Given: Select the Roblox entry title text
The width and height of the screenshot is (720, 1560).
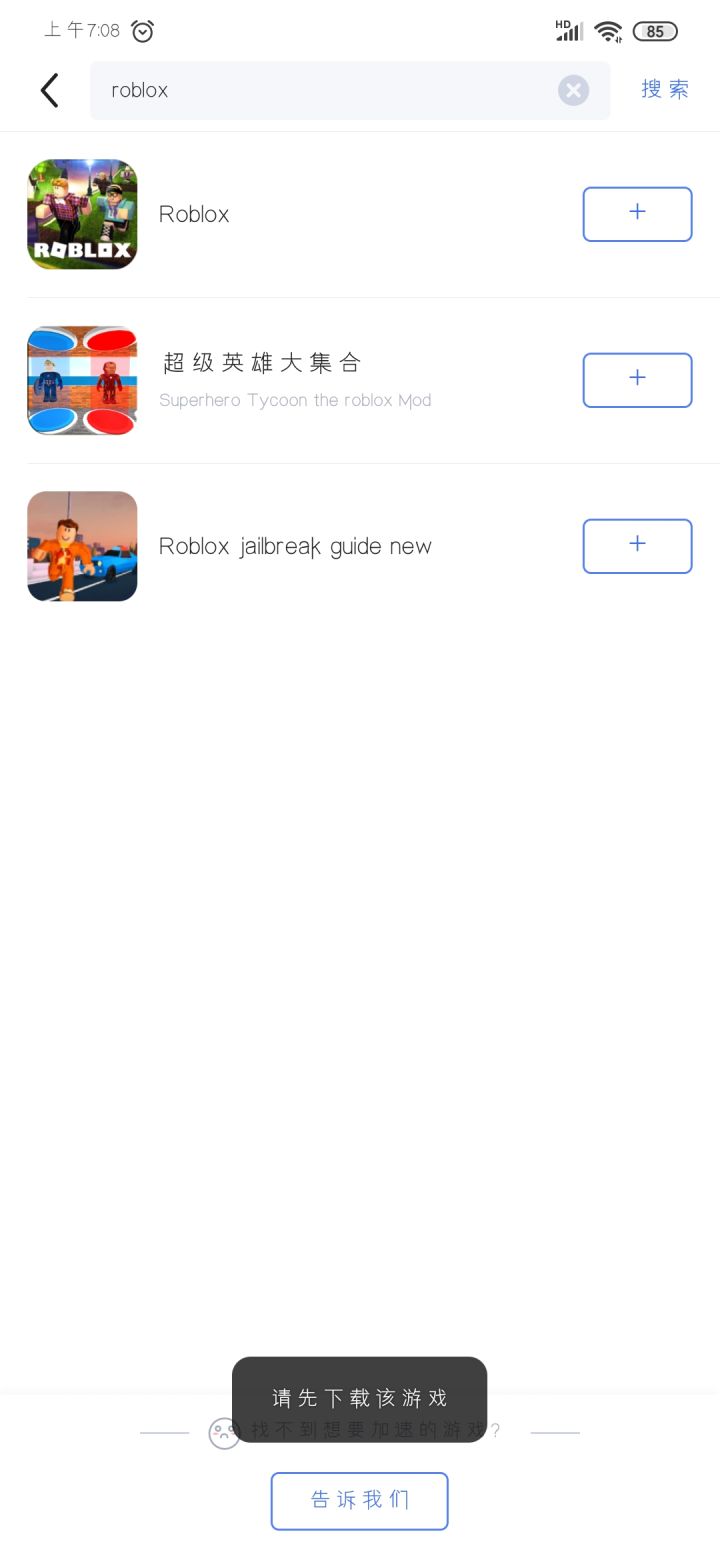Looking at the screenshot, I should pyautogui.click(x=193, y=214).
